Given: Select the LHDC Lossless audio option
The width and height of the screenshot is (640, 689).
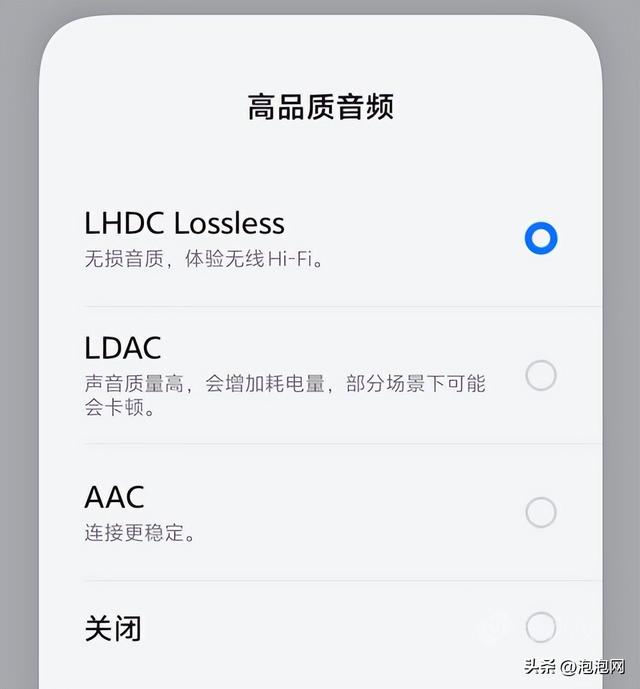Looking at the screenshot, I should 540,239.
